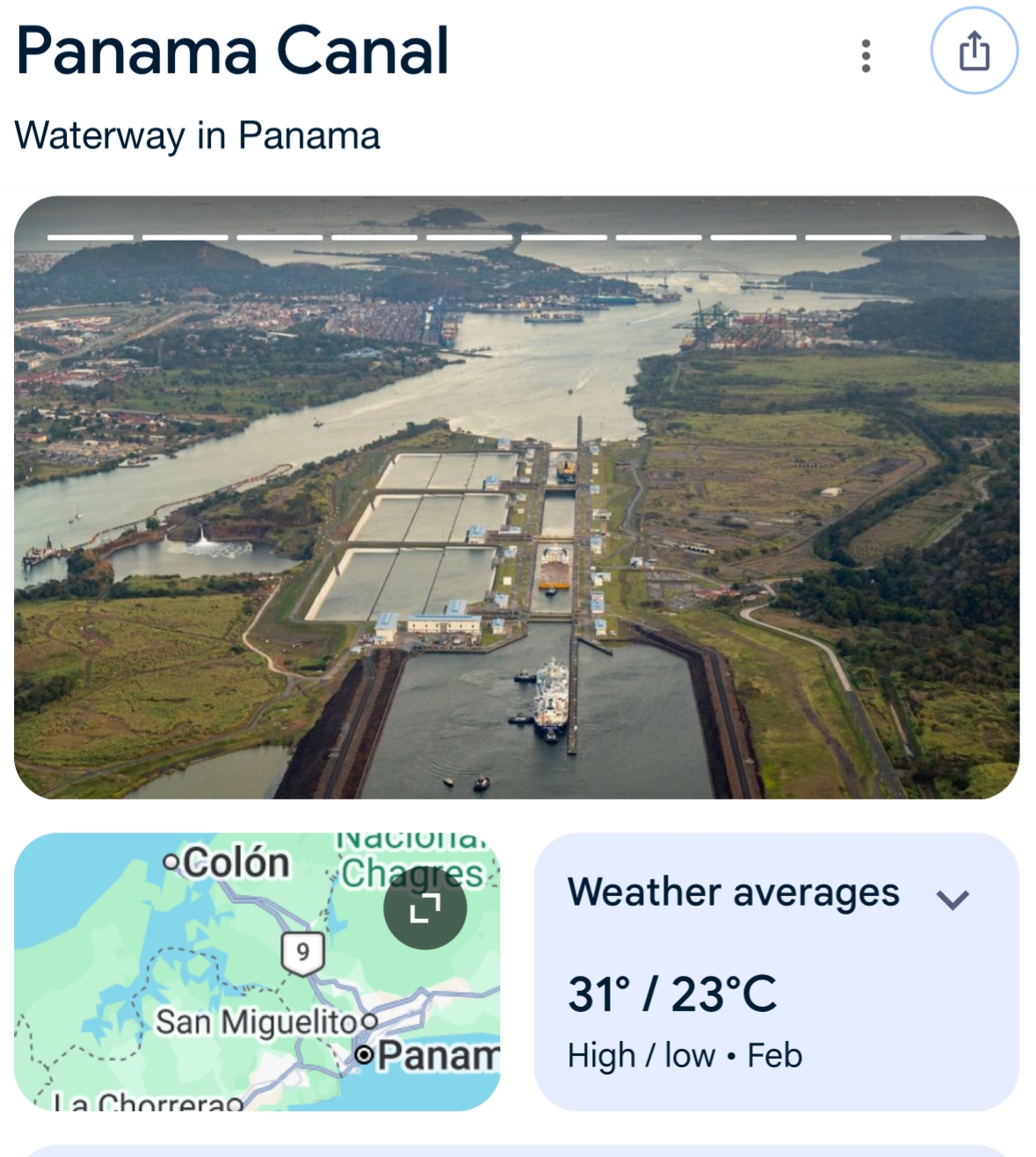
Task: Open the three-dot overflow menu
Action: pyautogui.click(x=866, y=55)
